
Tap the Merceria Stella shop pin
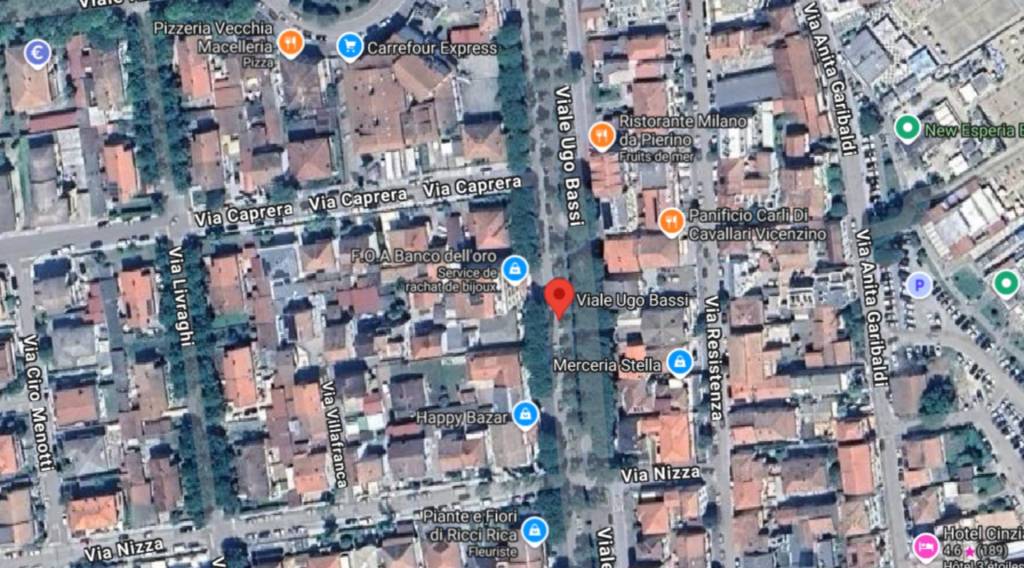[679, 362]
